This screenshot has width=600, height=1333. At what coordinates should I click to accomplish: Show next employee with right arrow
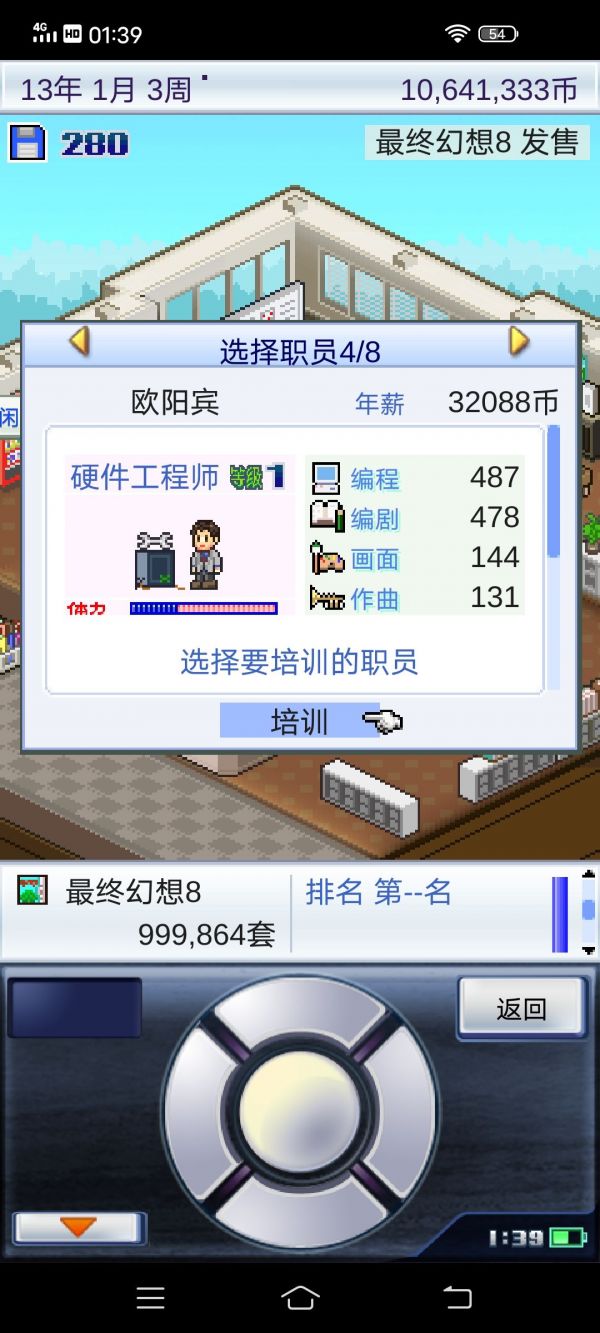coord(518,342)
